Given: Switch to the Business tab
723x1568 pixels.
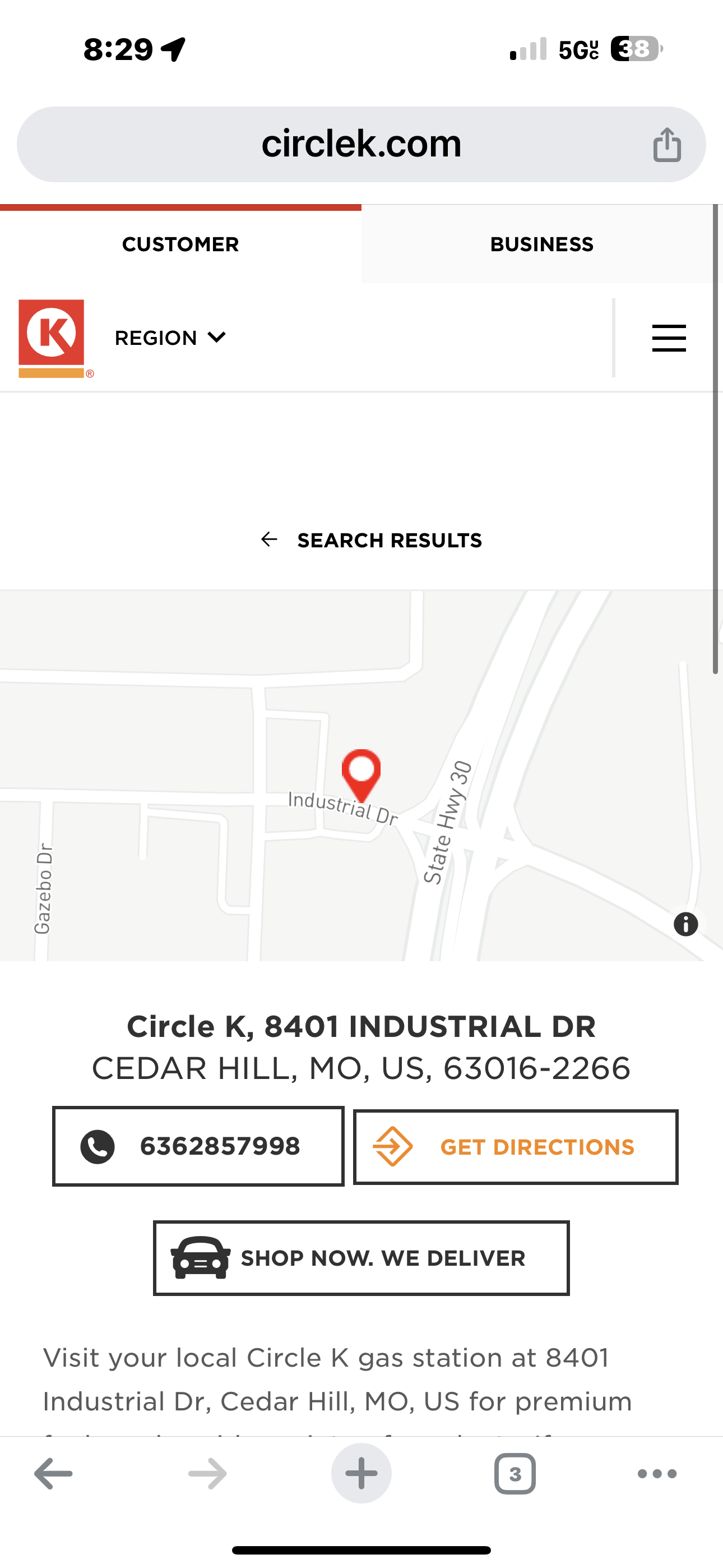Looking at the screenshot, I should (541, 244).
